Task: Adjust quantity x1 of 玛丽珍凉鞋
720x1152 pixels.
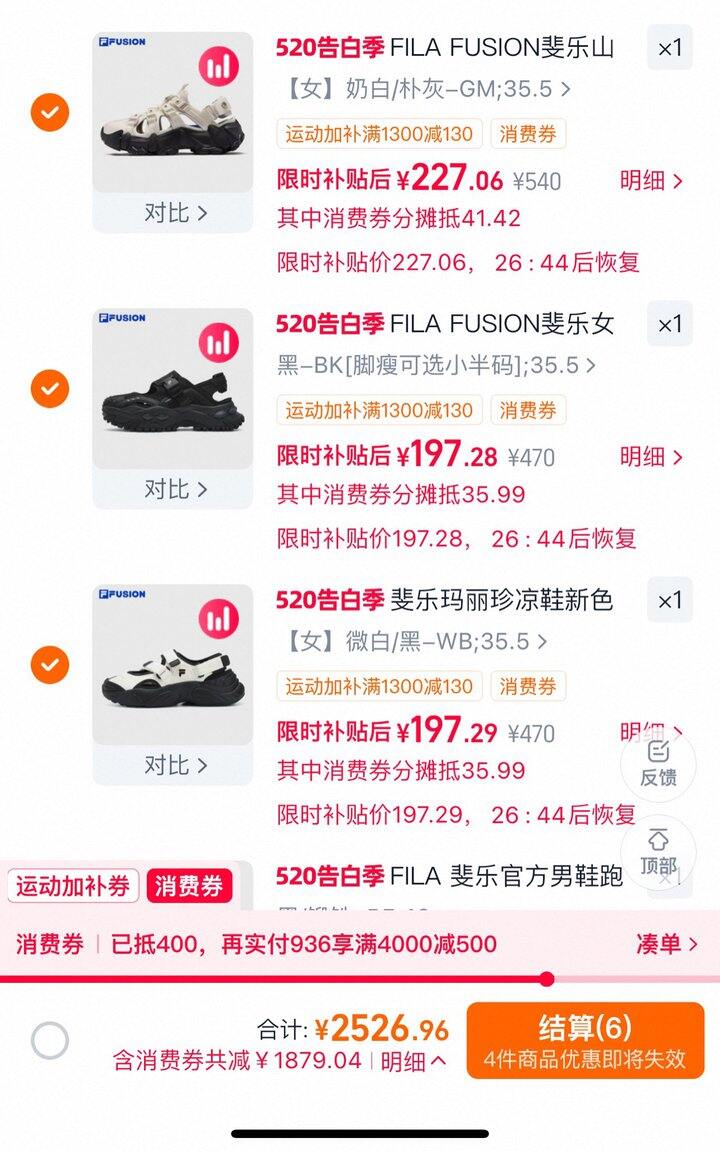Action: coord(669,600)
